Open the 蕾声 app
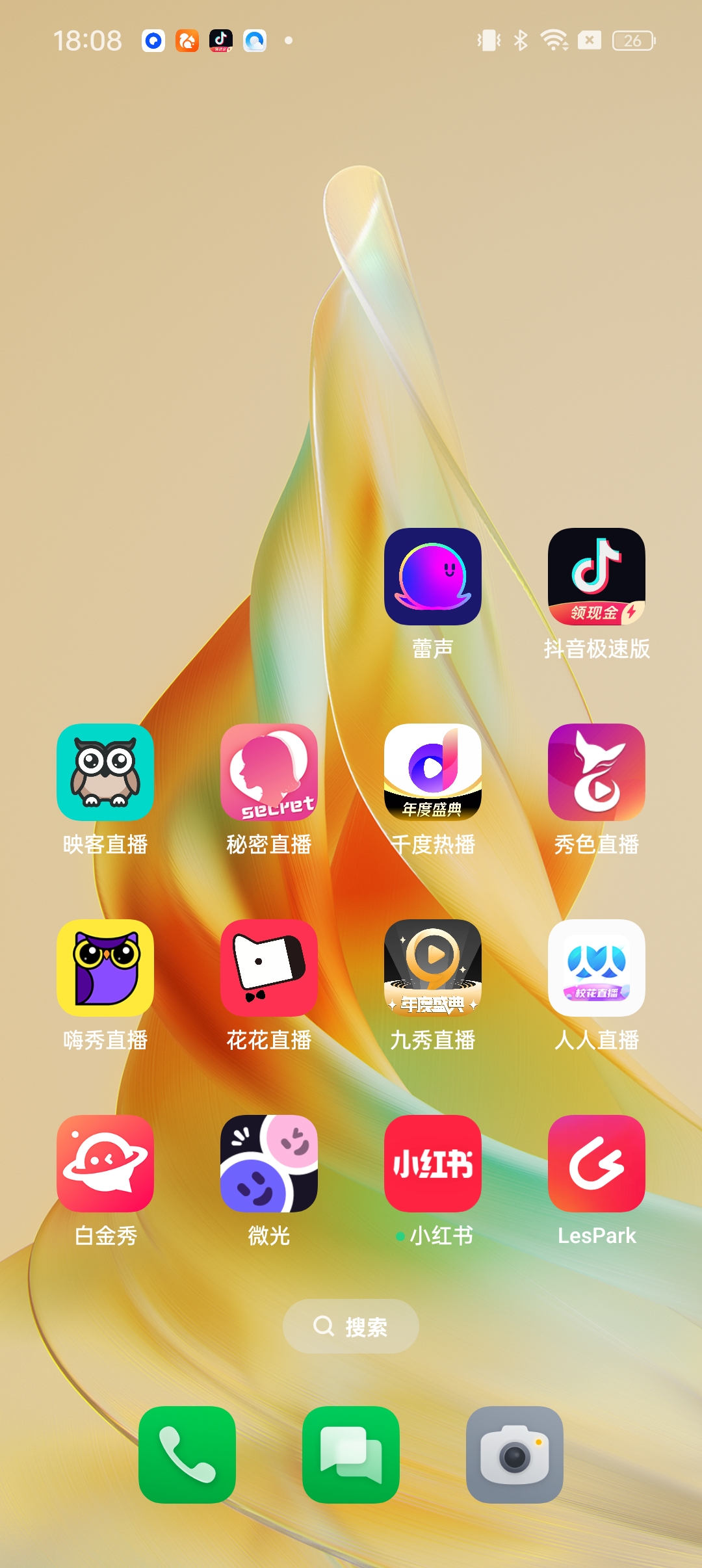 click(432, 577)
